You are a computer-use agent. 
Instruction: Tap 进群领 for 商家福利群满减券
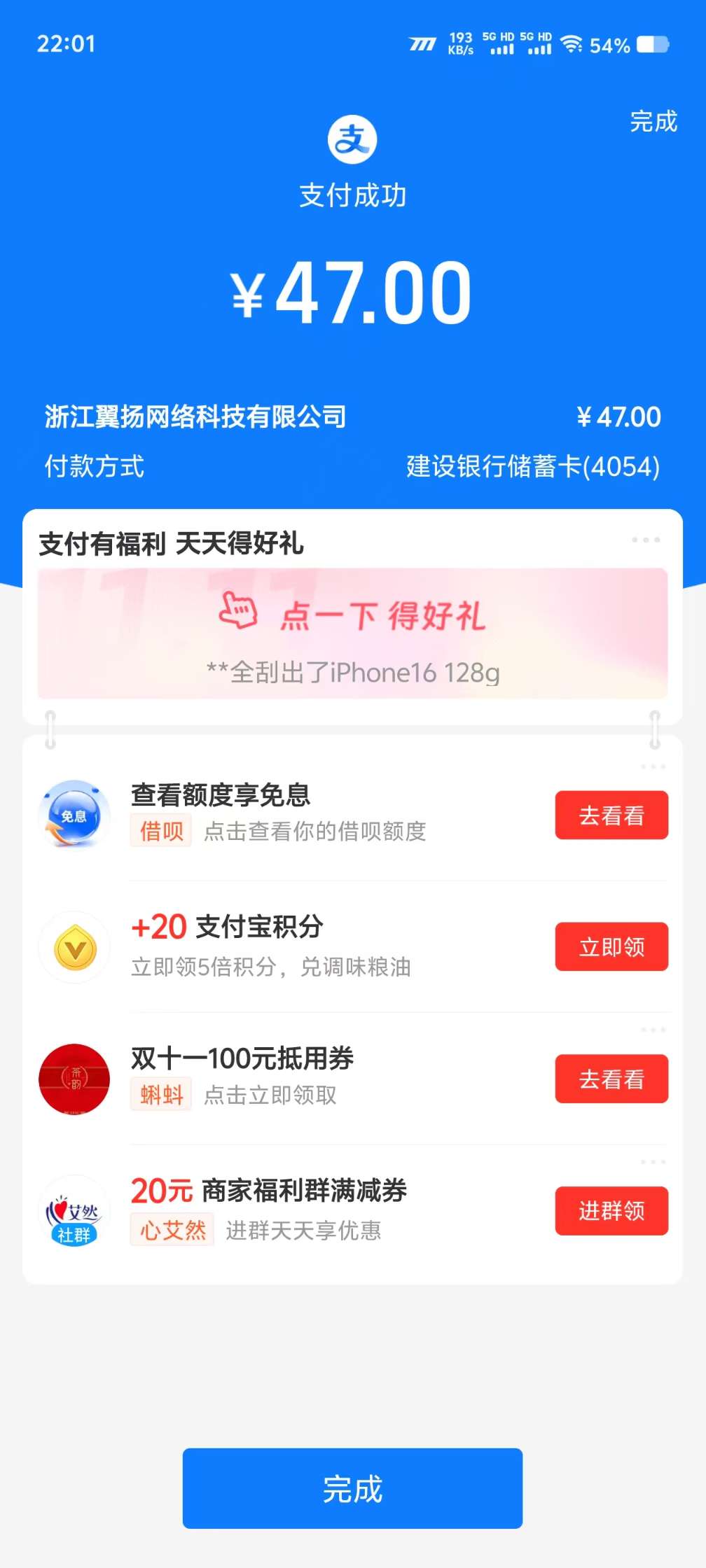coord(611,1210)
